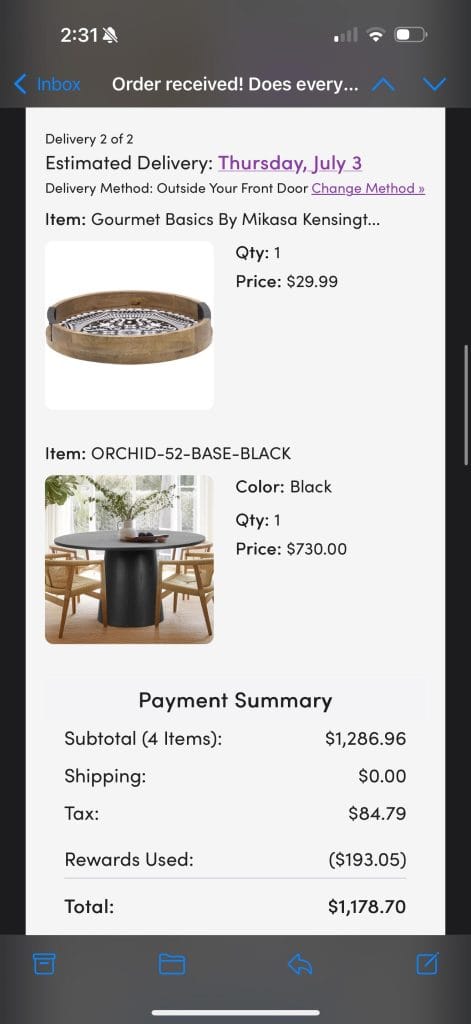Image resolution: width=471 pixels, height=1024 pixels.
Task: Open the Thursday, July 3 delivery link
Action: click(x=290, y=163)
